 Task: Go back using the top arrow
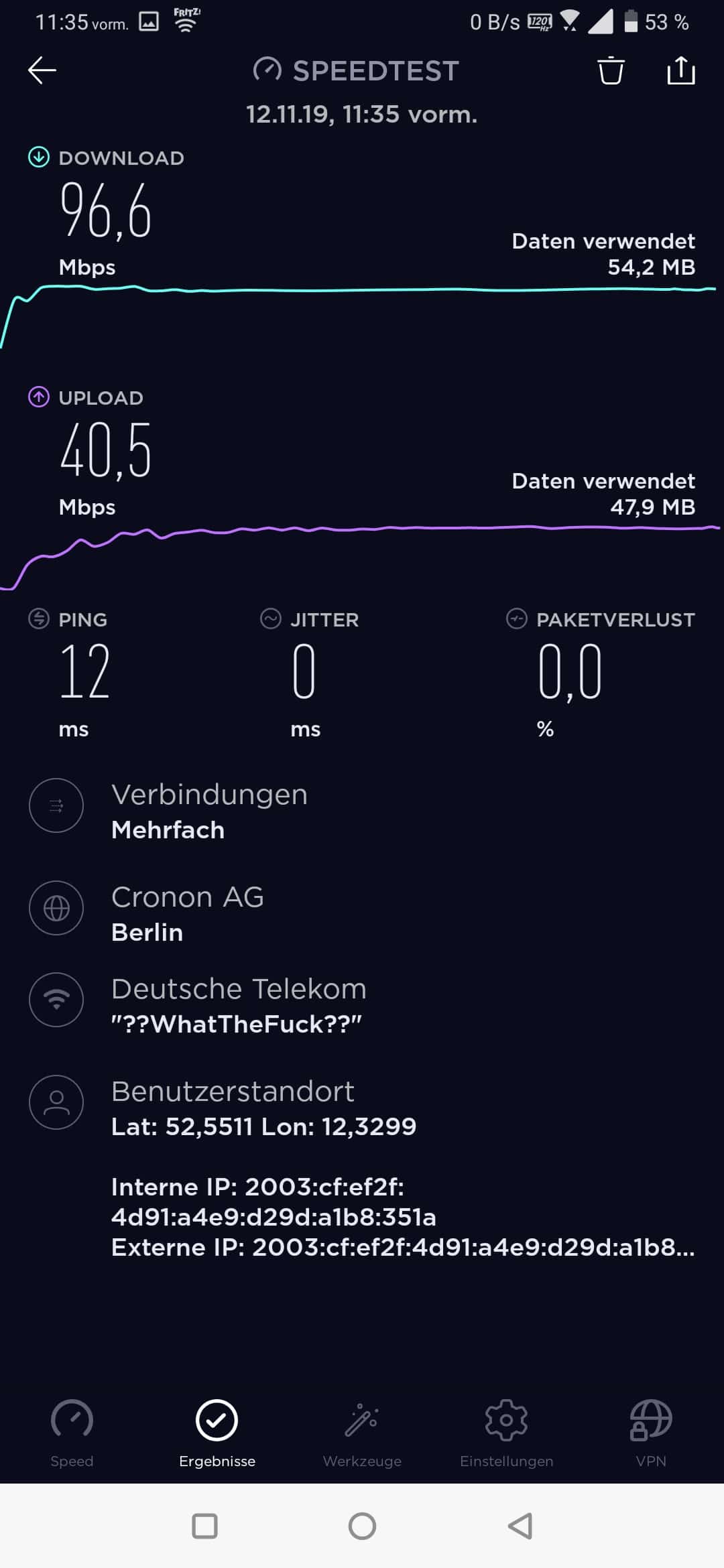click(x=42, y=70)
